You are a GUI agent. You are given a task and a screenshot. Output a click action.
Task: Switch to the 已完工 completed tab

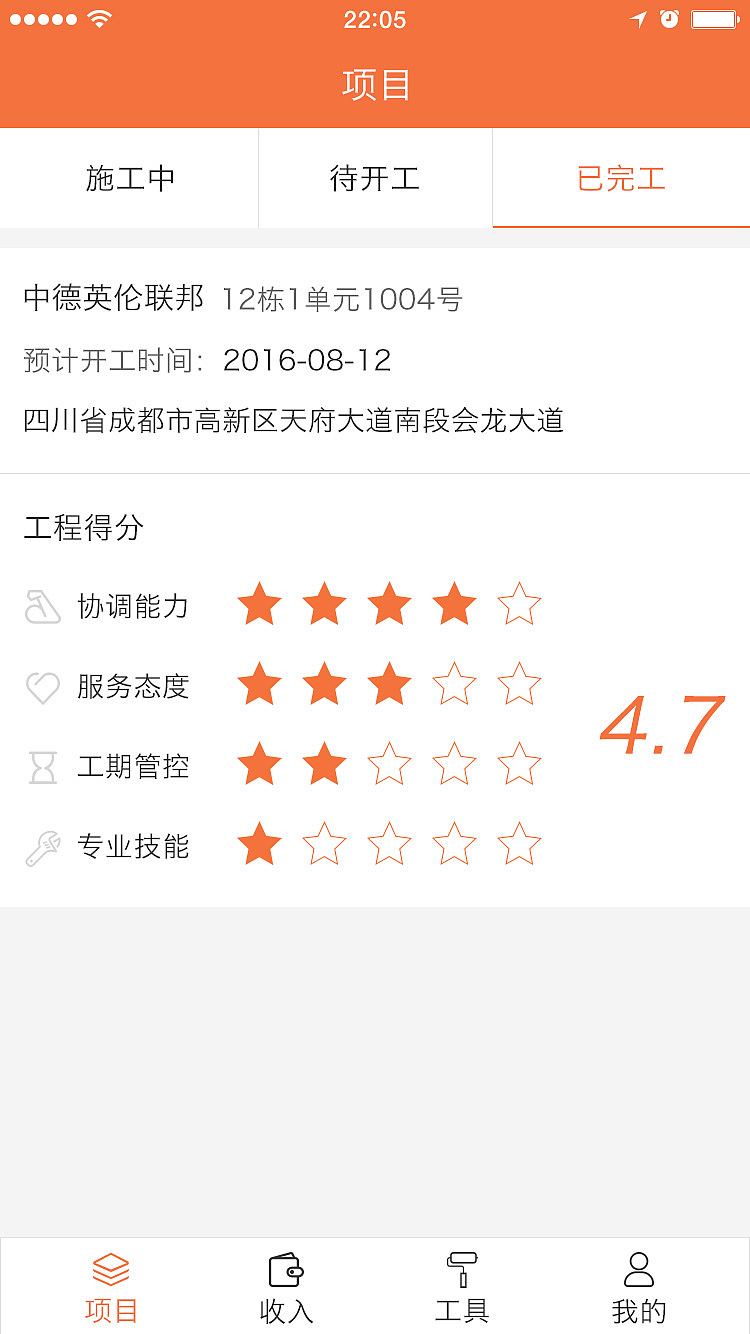(x=620, y=177)
